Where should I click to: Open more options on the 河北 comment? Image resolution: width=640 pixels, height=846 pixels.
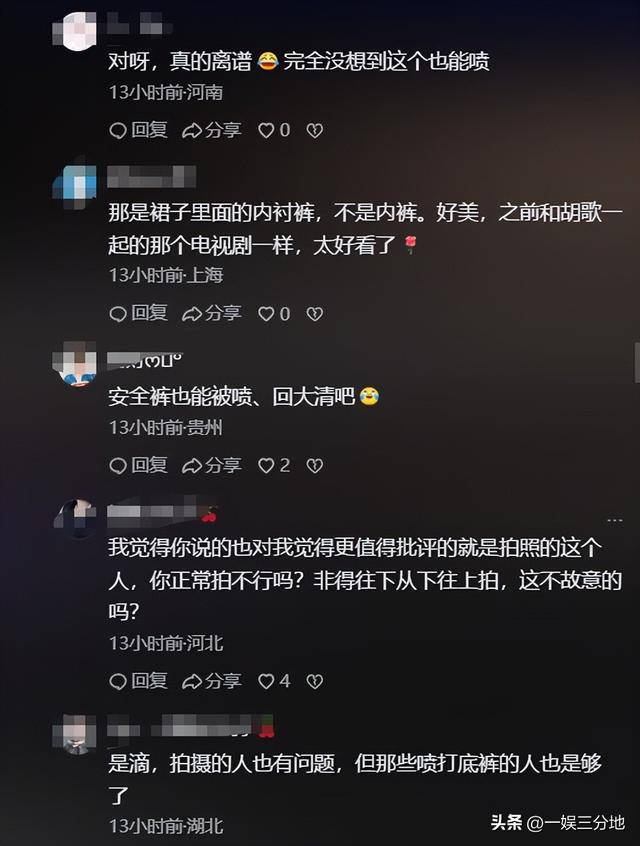[x=613, y=519]
